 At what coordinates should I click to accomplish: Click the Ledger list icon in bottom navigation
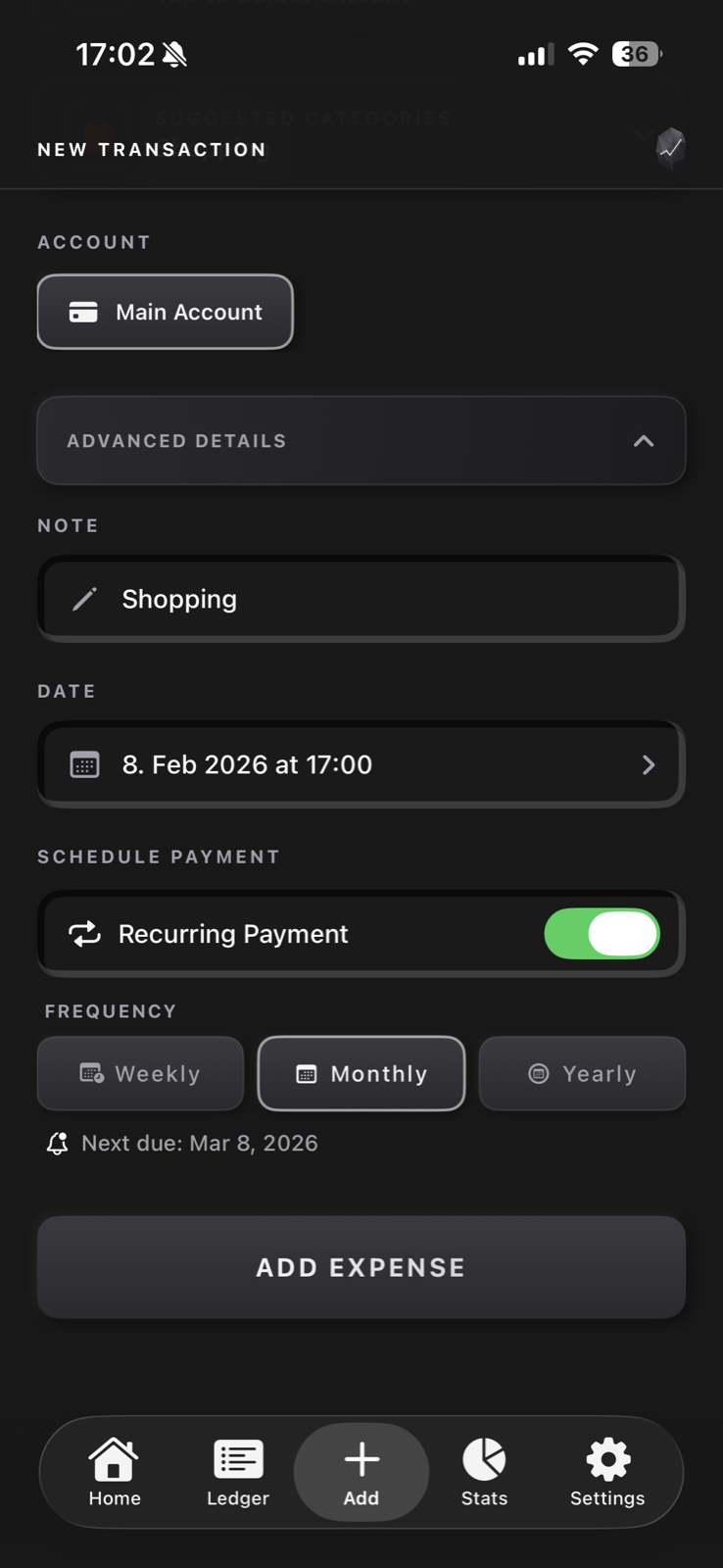[237, 1458]
